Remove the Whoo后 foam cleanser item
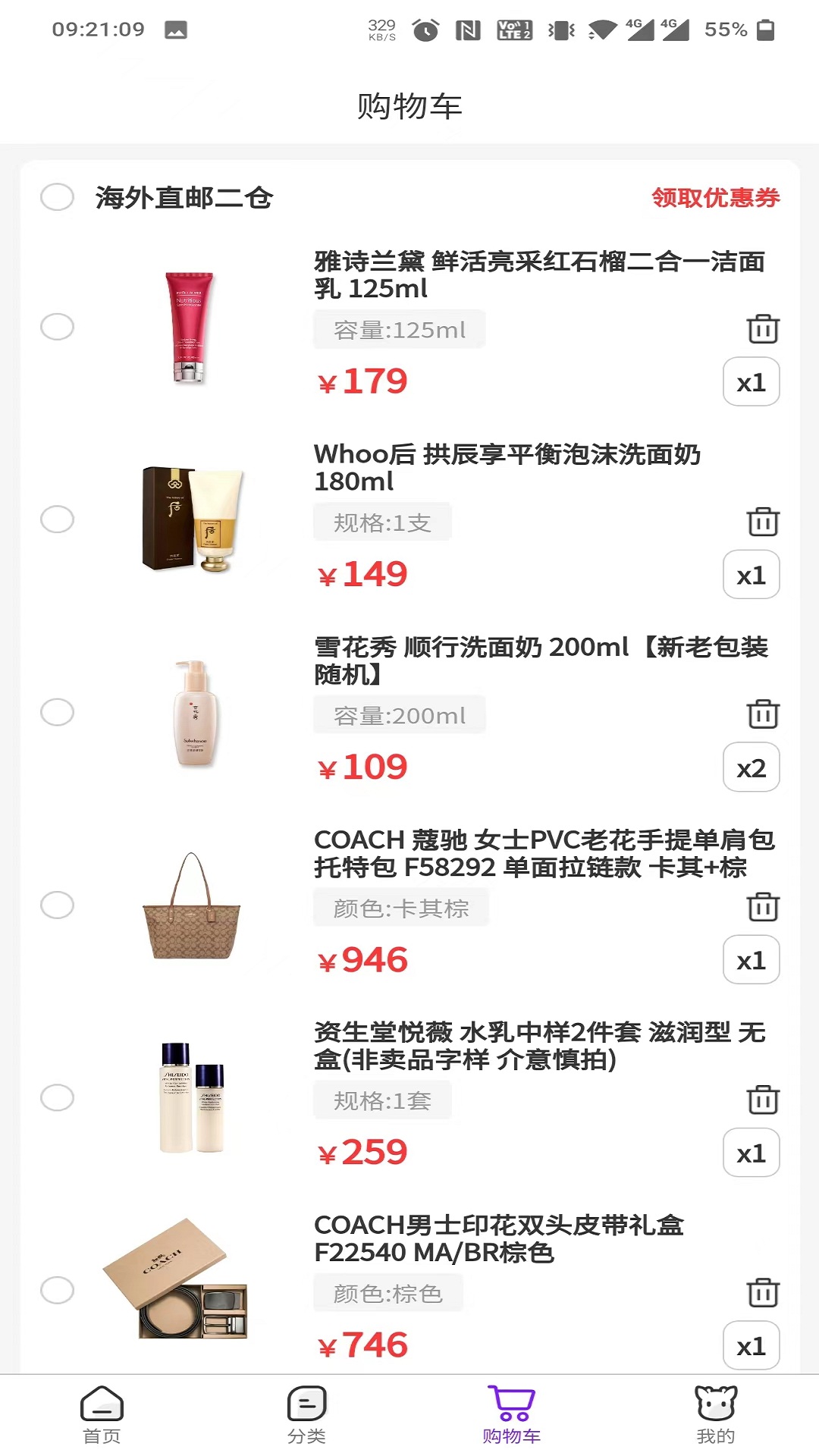This screenshot has width=819, height=1456. pos(763,521)
